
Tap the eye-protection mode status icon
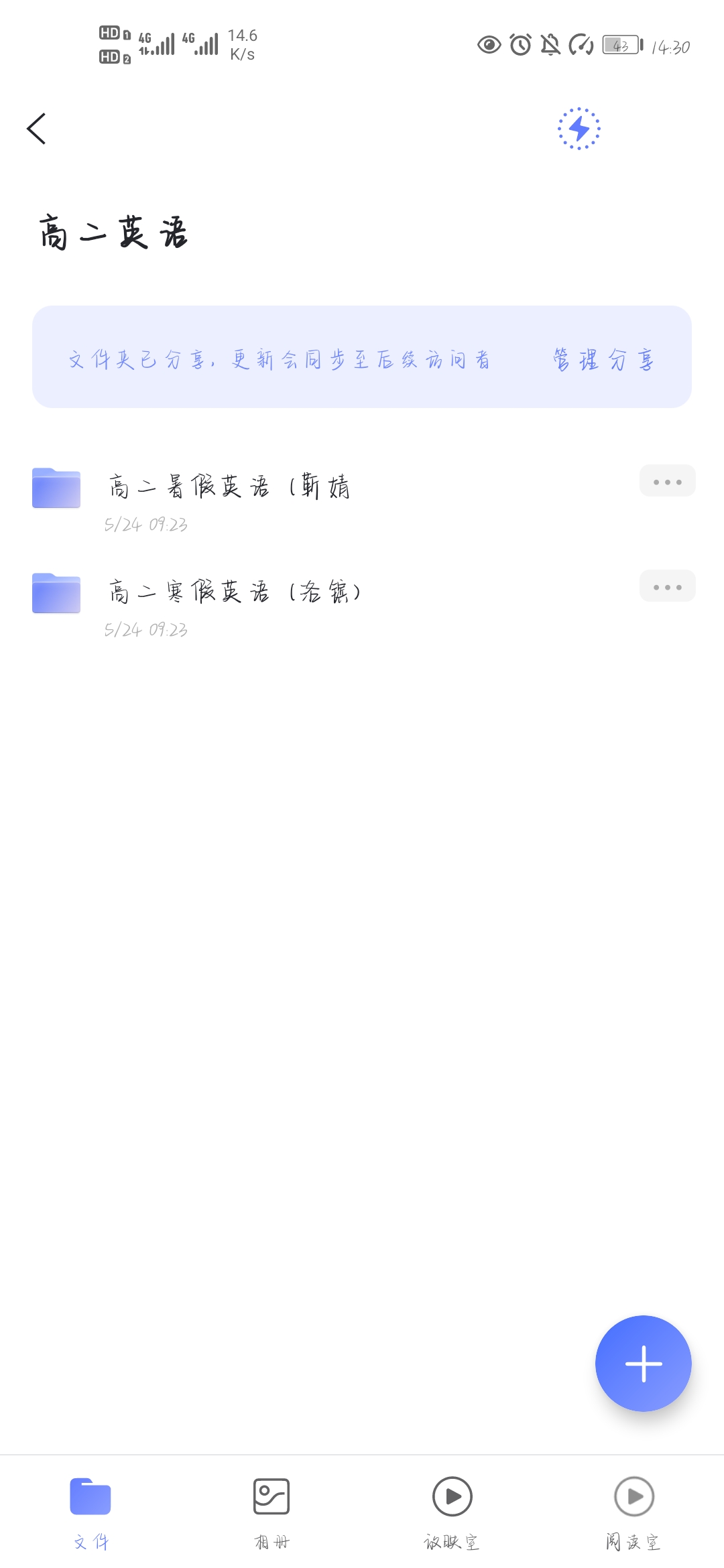tap(489, 46)
